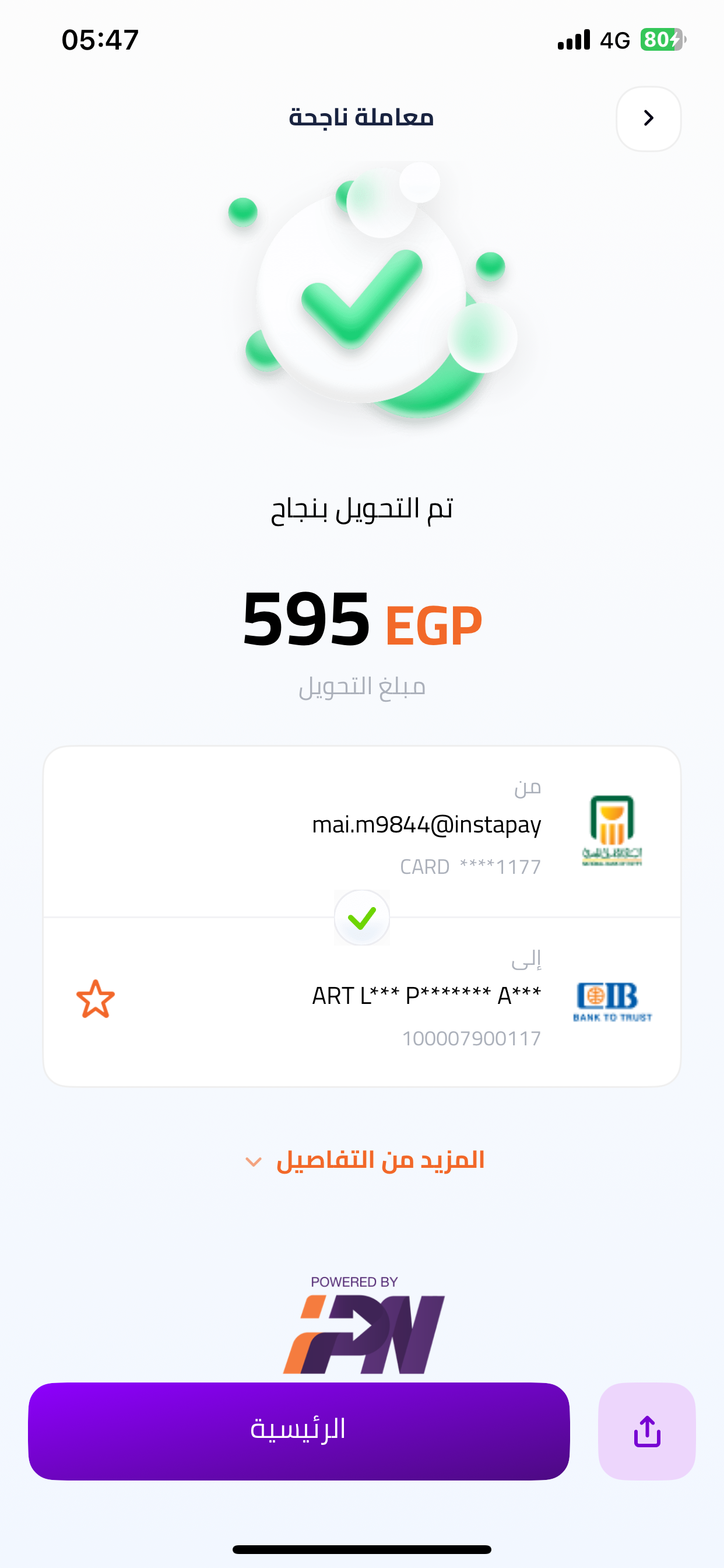Go to الرئيسية home screen
724x1568 pixels.
298,1430
